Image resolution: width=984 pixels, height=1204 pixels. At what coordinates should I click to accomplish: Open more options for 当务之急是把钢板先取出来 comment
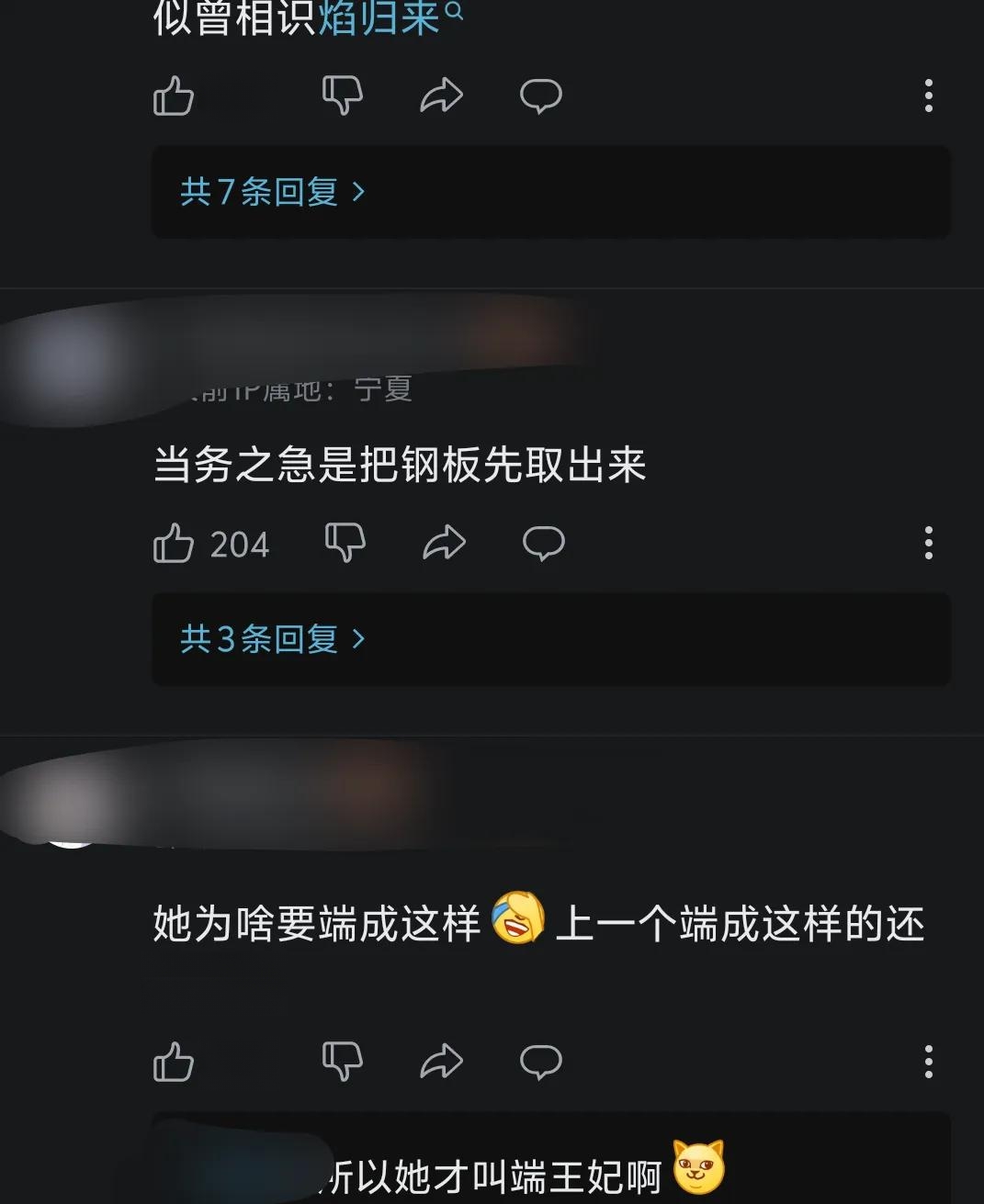[x=929, y=543]
